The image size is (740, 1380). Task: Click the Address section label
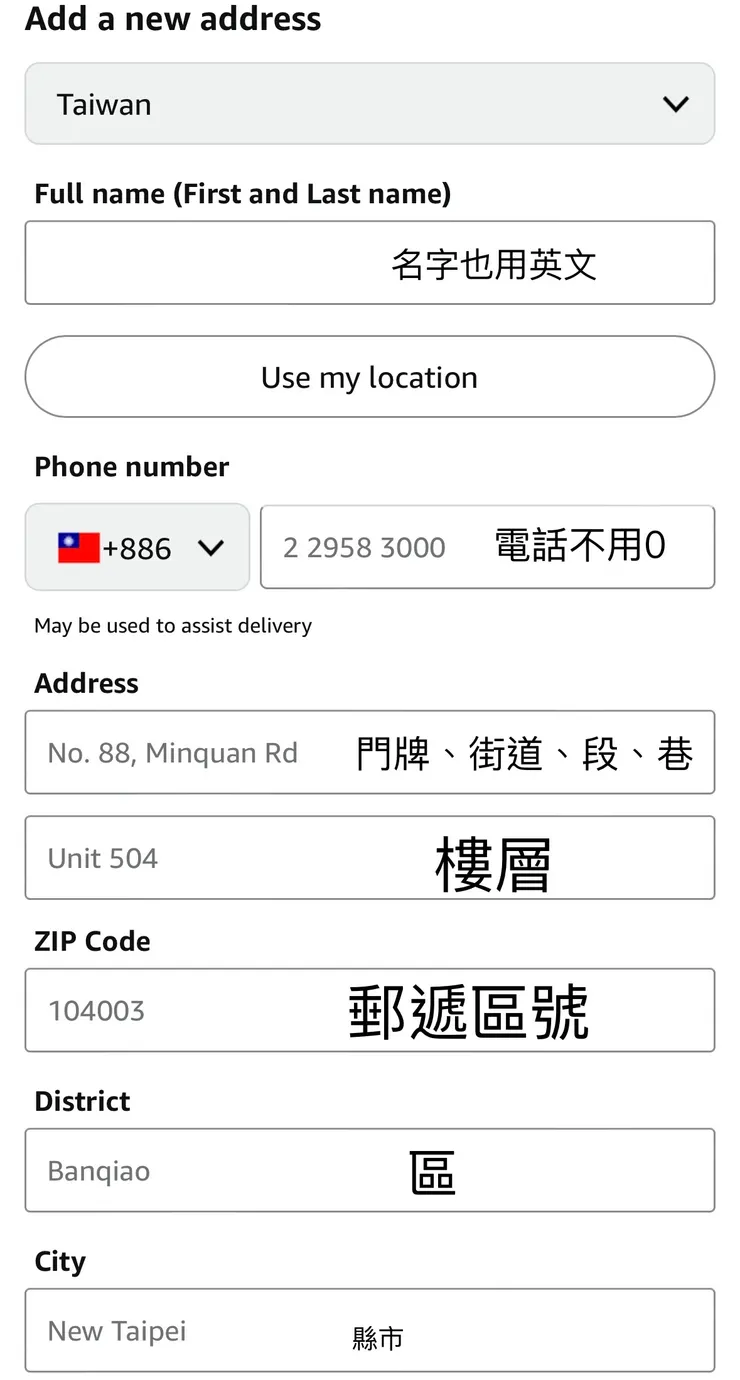tap(86, 683)
